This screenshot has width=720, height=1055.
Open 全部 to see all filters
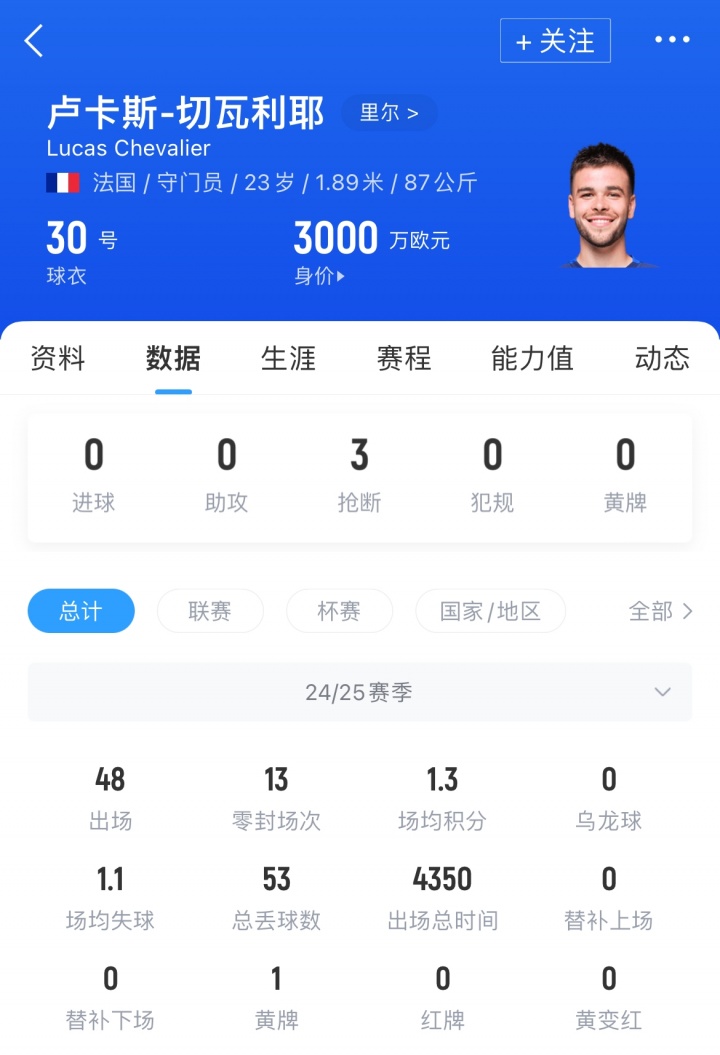pyautogui.click(x=660, y=611)
